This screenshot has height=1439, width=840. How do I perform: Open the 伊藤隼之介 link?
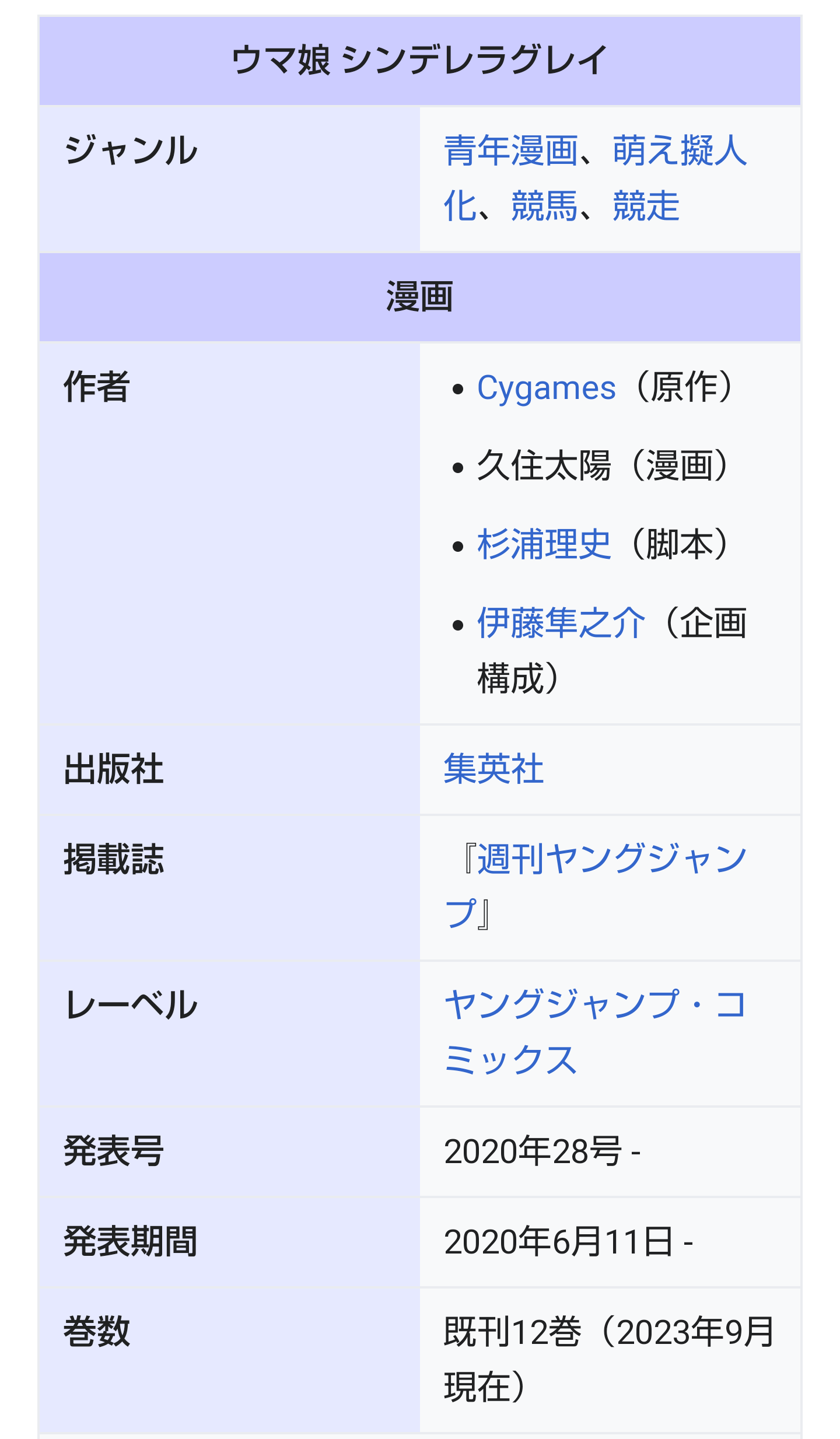tap(561, 623)
